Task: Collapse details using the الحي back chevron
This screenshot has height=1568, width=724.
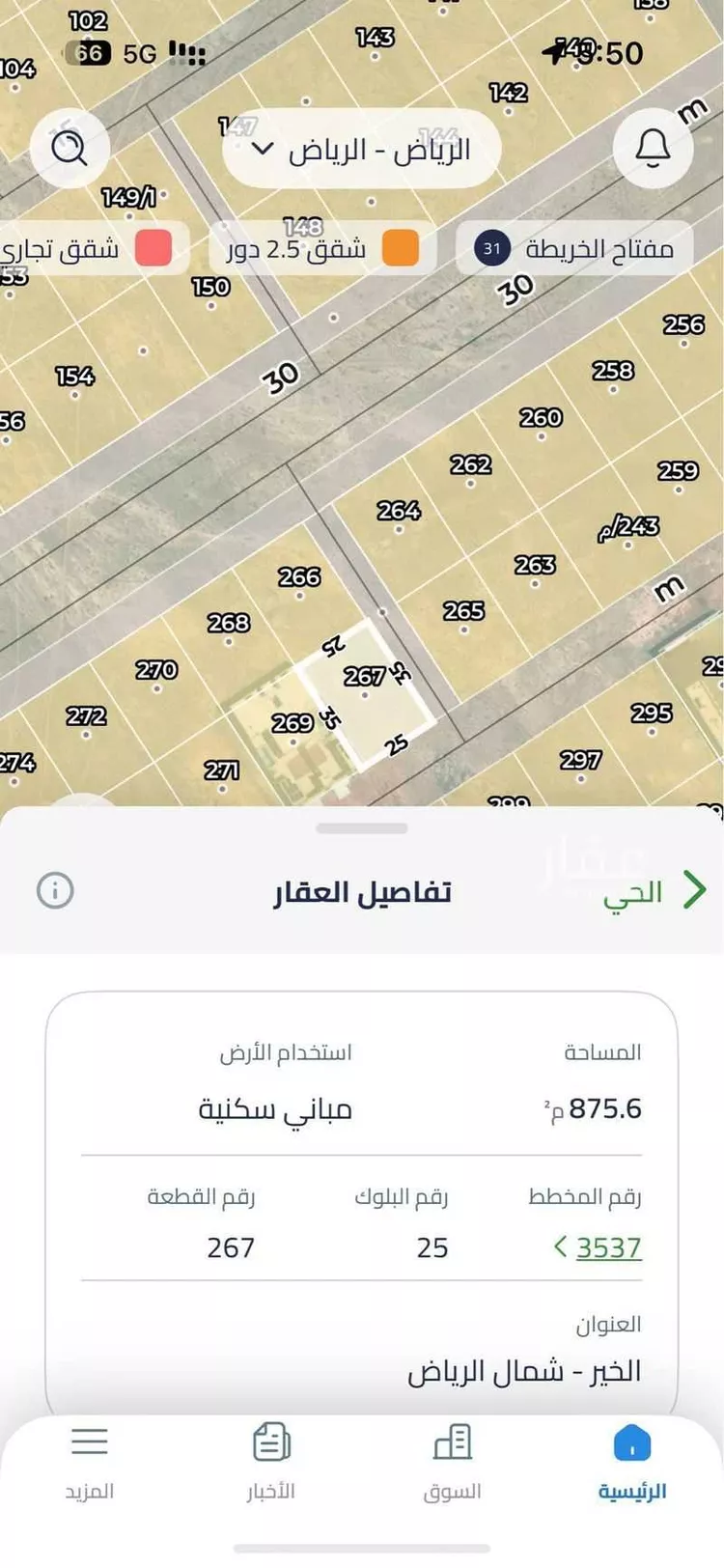Action: [692, 890]
